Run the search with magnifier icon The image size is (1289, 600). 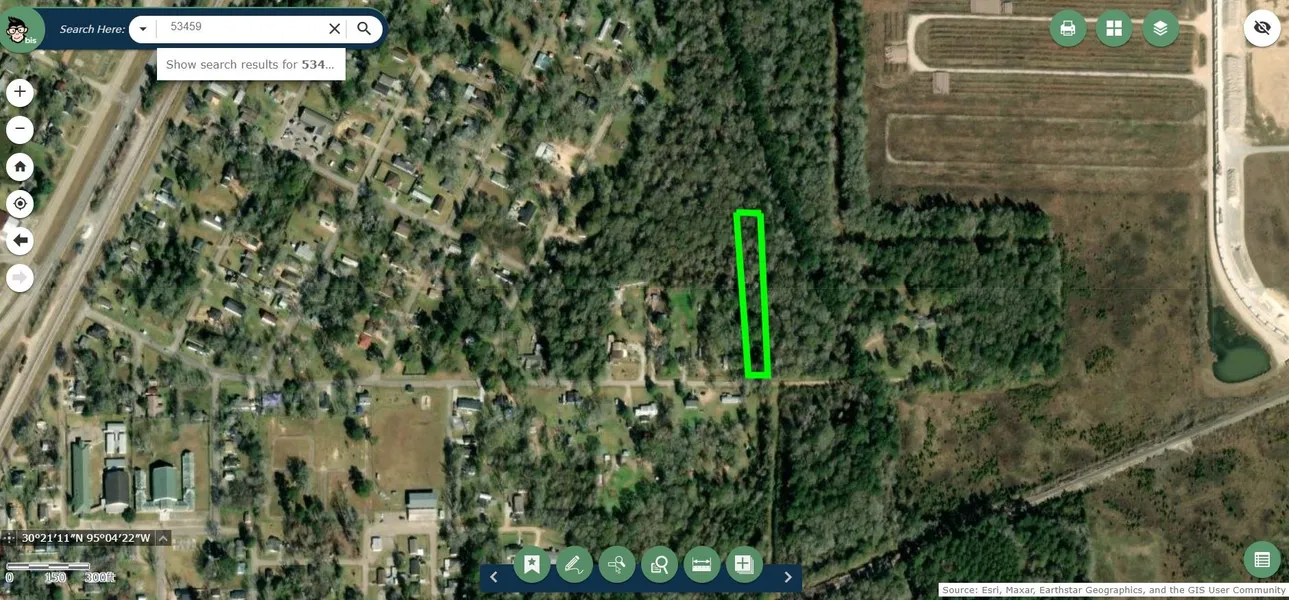[365, 29]
